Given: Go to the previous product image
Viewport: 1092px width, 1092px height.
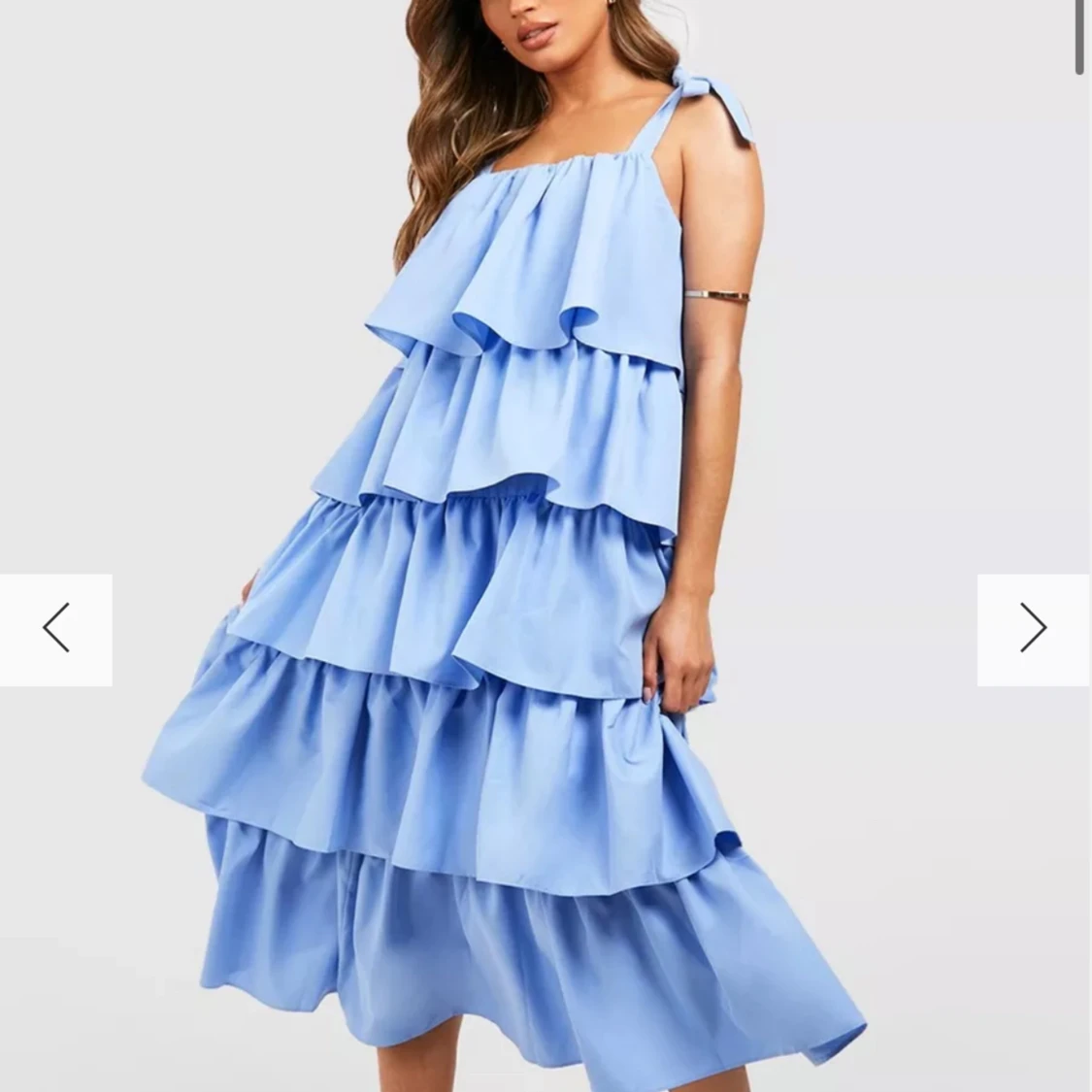Looking at the screenshot, I should pyautogui.click(x=55, y=629).
